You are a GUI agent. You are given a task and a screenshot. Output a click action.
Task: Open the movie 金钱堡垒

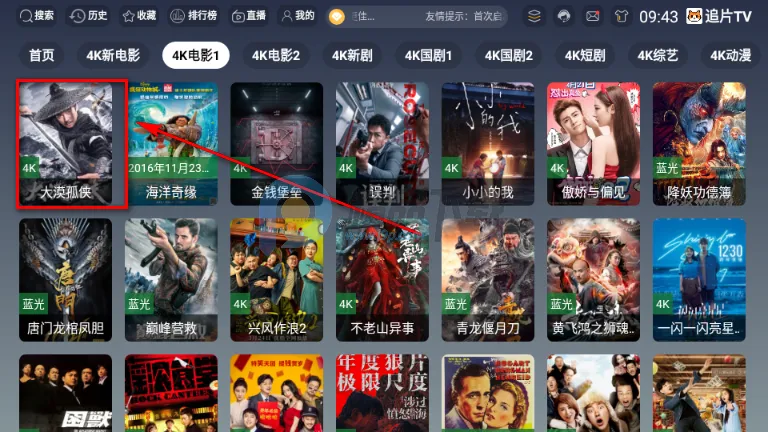point(276,143)
